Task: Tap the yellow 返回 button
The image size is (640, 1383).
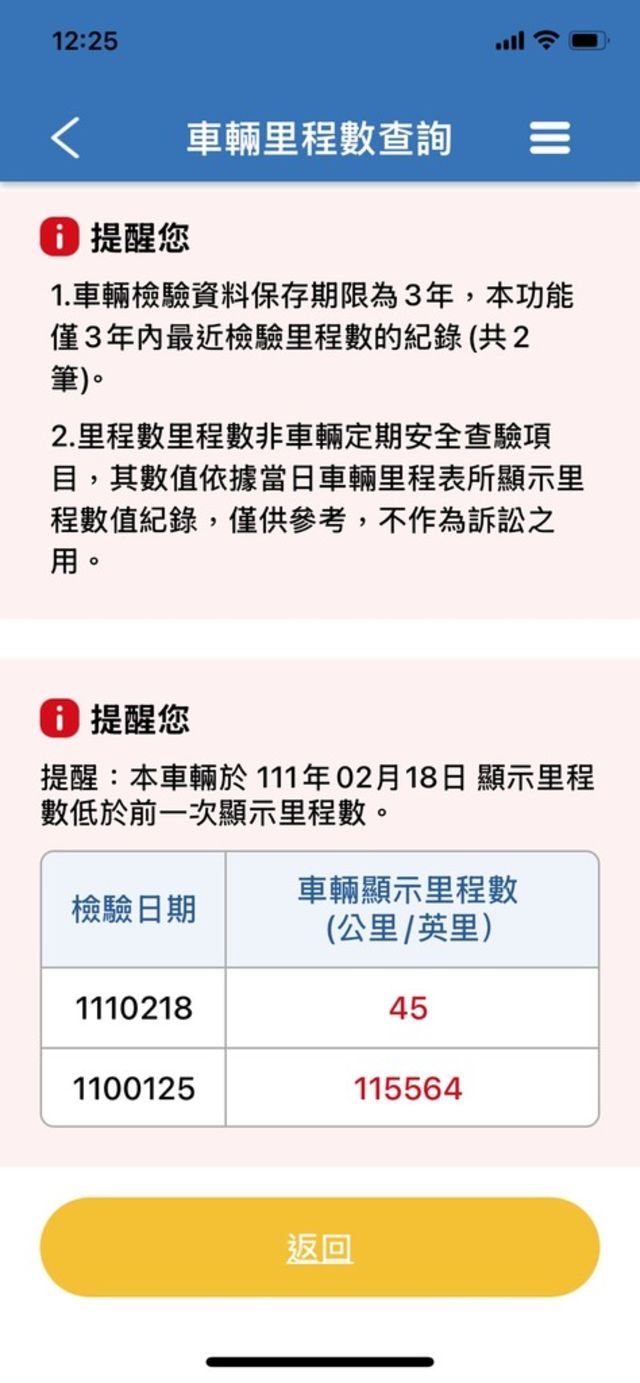Action: pyautogui.click(x=319, y=1248)
